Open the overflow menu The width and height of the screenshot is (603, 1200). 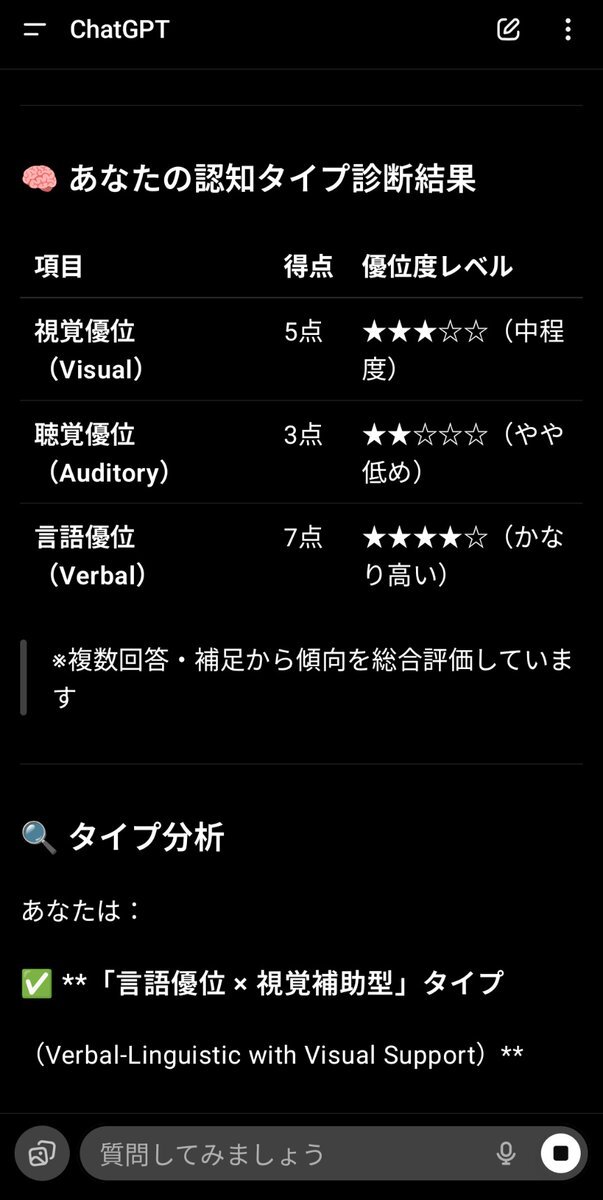pos(567,30)
